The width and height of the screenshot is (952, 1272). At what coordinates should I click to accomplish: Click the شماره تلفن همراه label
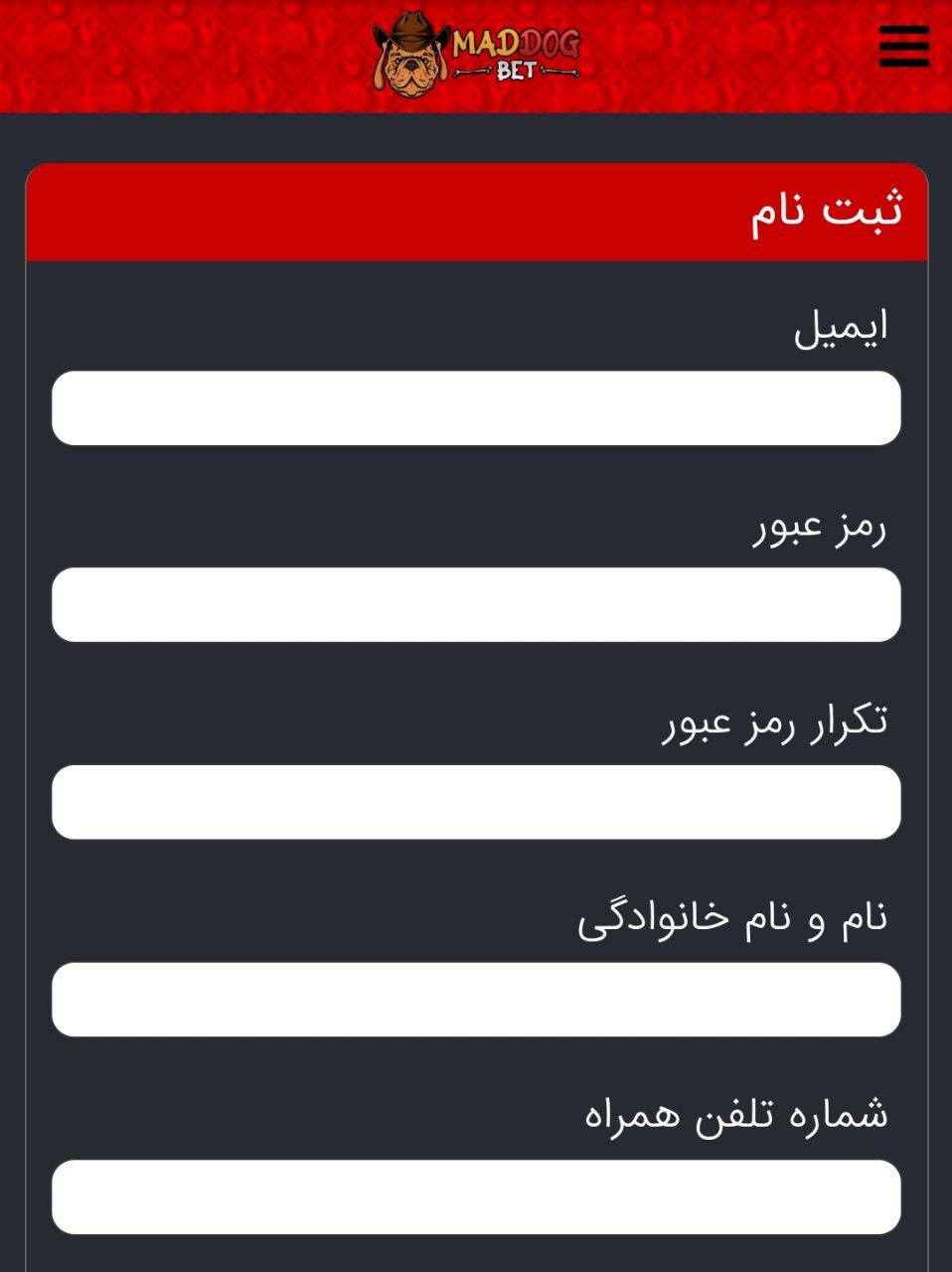click(735, 1115)
